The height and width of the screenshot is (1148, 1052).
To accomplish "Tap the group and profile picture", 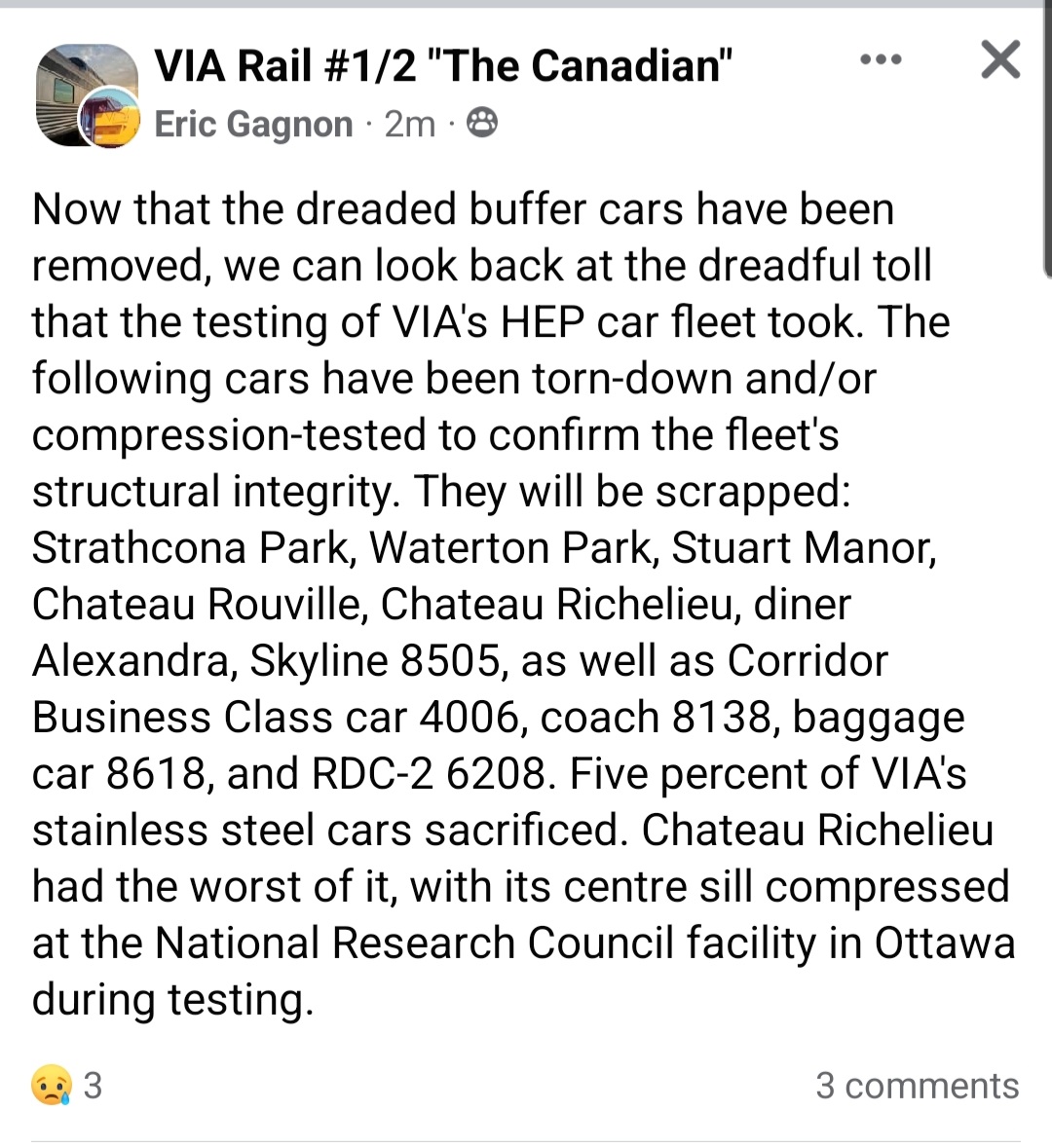I will tap(87, 95).
